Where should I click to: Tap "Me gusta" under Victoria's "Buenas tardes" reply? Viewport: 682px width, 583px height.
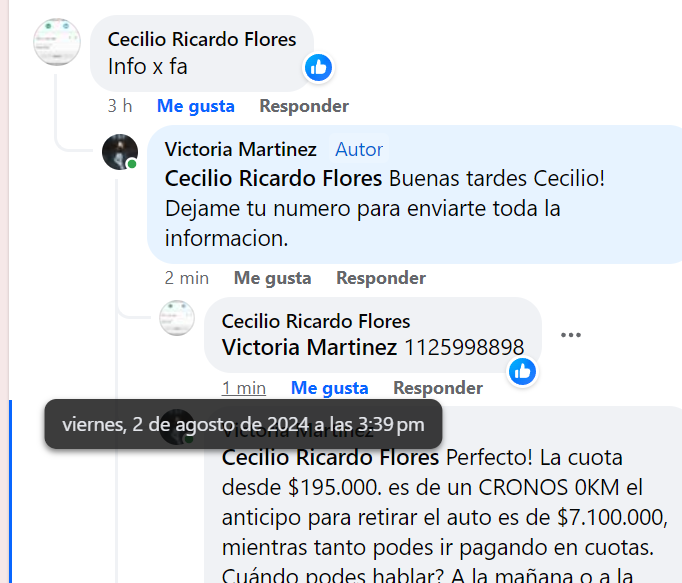[272, 278]
